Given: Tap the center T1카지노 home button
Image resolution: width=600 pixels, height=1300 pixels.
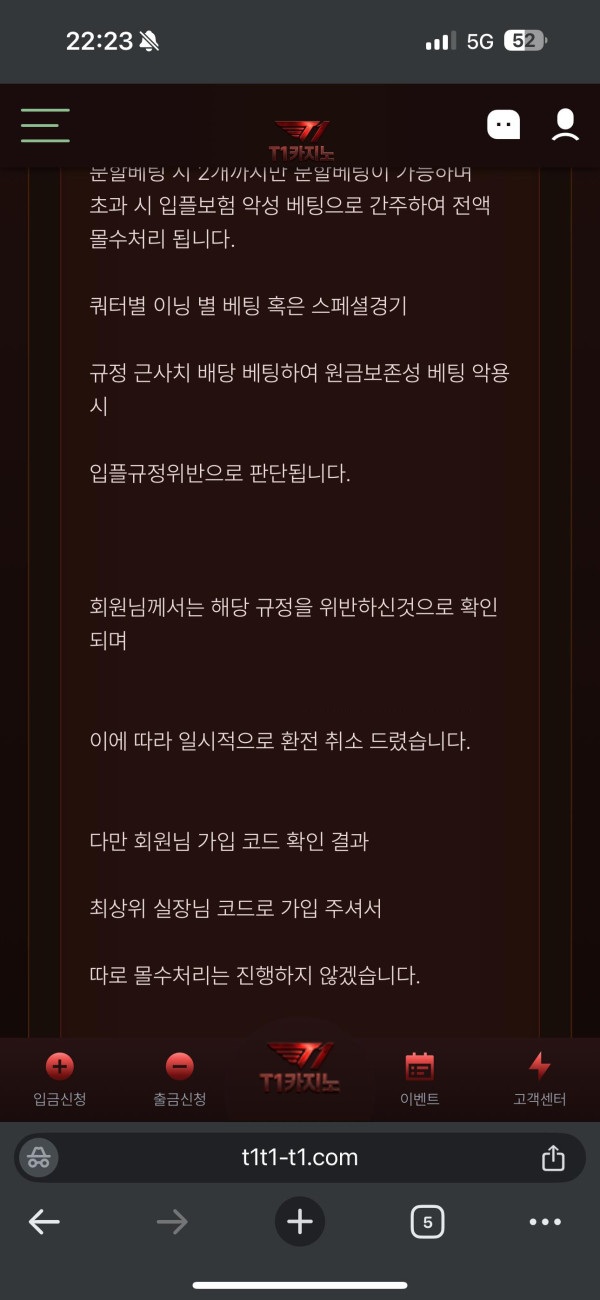Looking at the screenshot, I should pos(300,1068).
